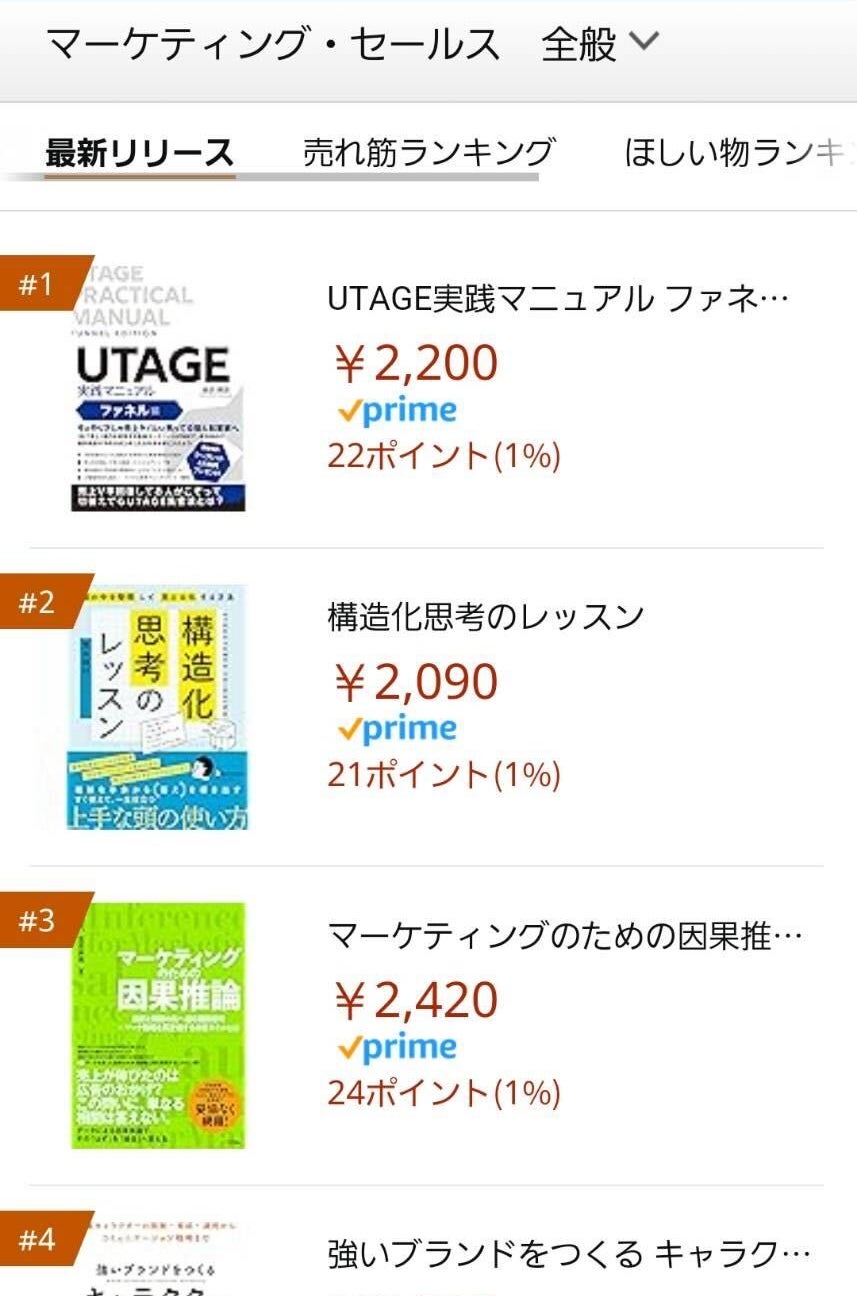
Task: Open the UTAGE book cover image
Action: coord(157,388)
